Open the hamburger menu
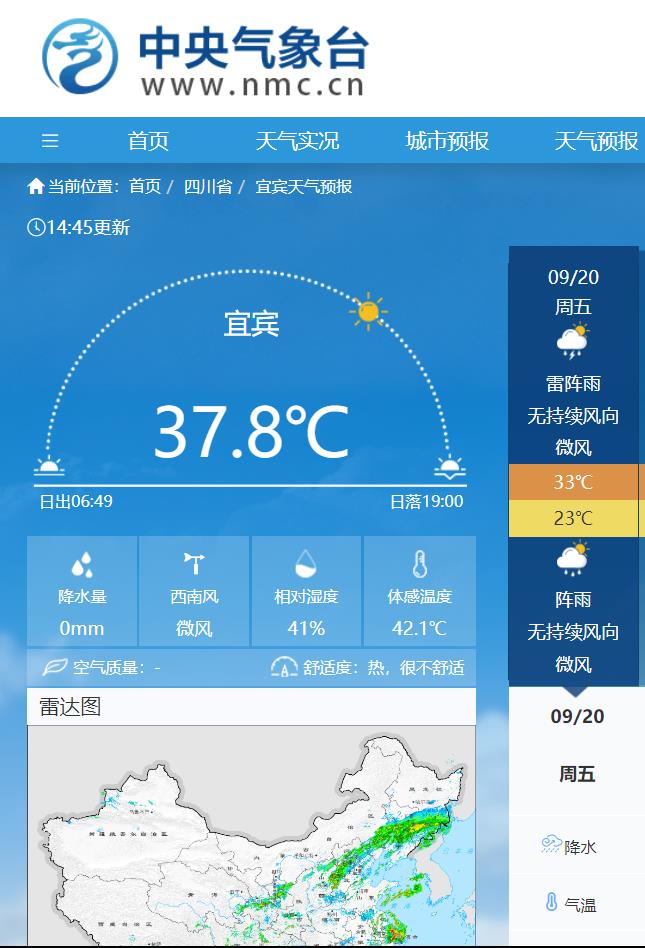 tap(50, 141)
